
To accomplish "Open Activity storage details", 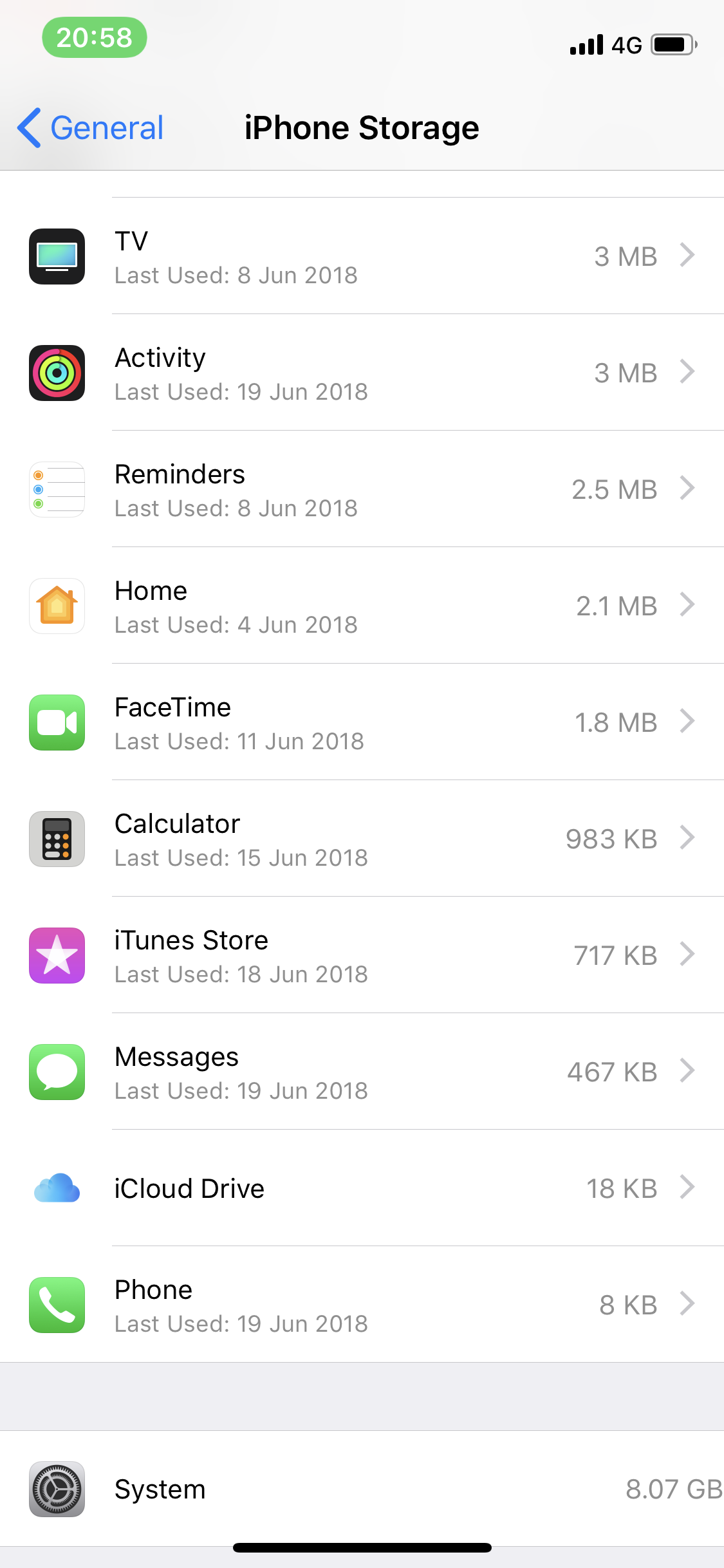I will click(x=362, y=373).
